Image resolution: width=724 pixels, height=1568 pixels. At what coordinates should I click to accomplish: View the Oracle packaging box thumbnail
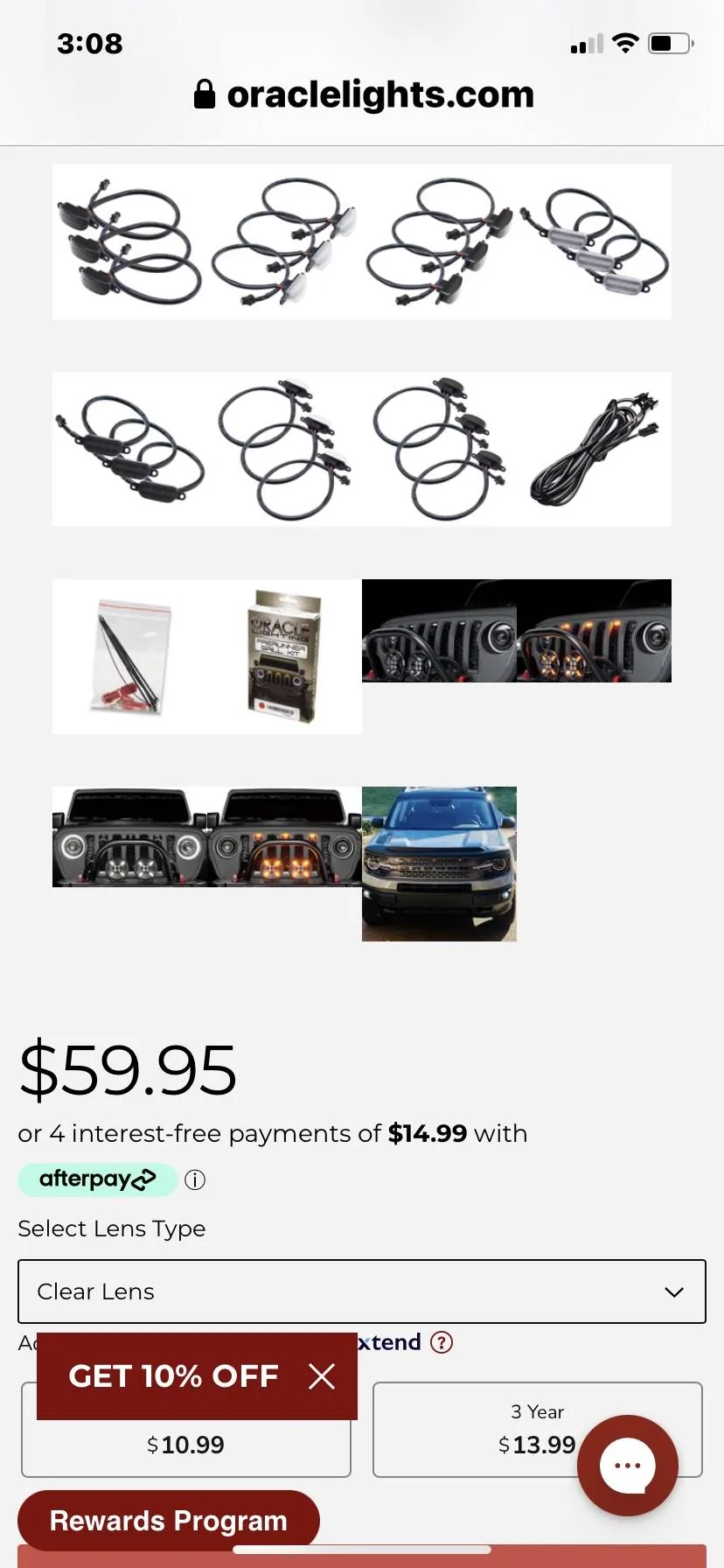point(284,656)
